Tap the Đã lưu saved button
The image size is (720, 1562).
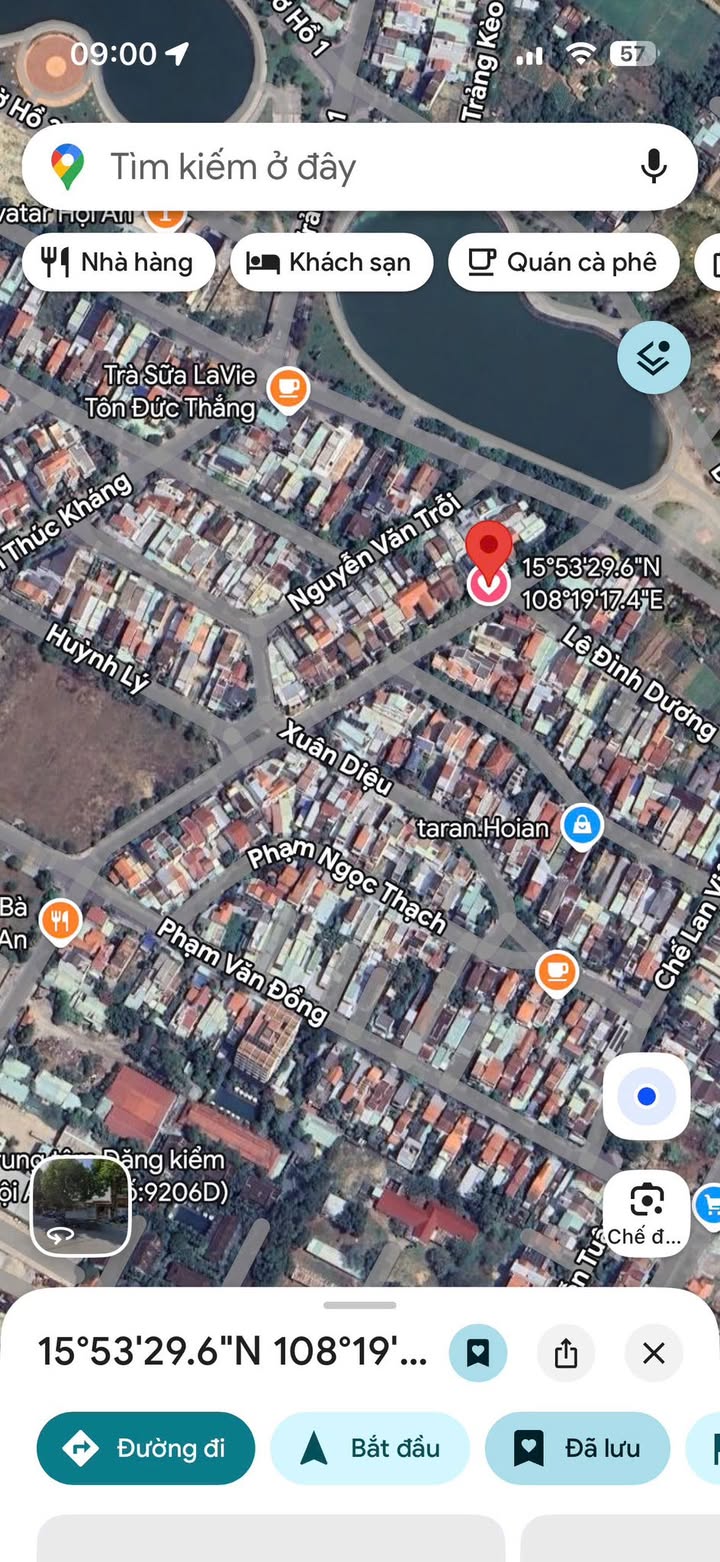coord(577,1448)
